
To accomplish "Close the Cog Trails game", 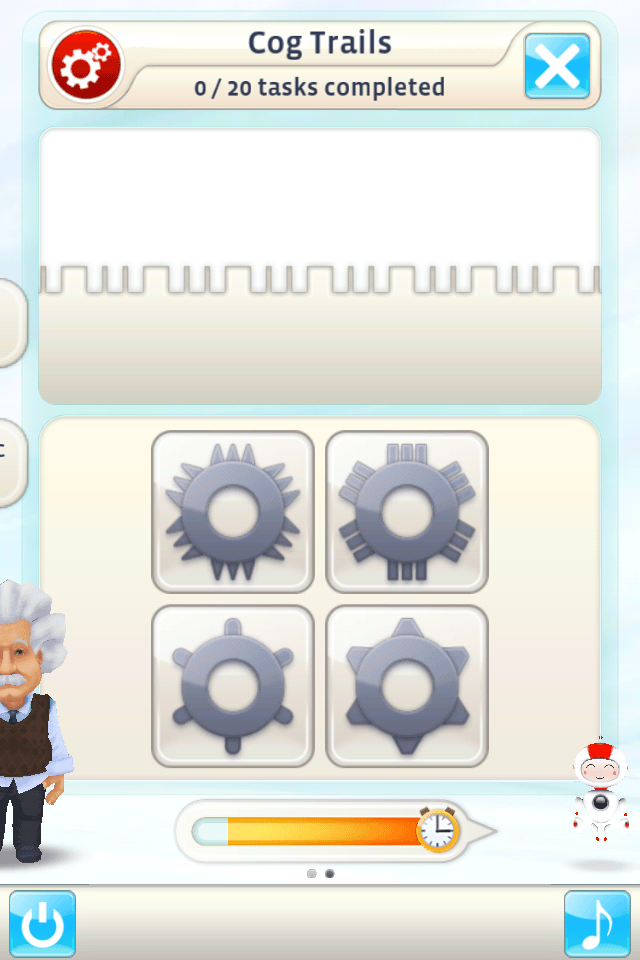I will 557,66.
